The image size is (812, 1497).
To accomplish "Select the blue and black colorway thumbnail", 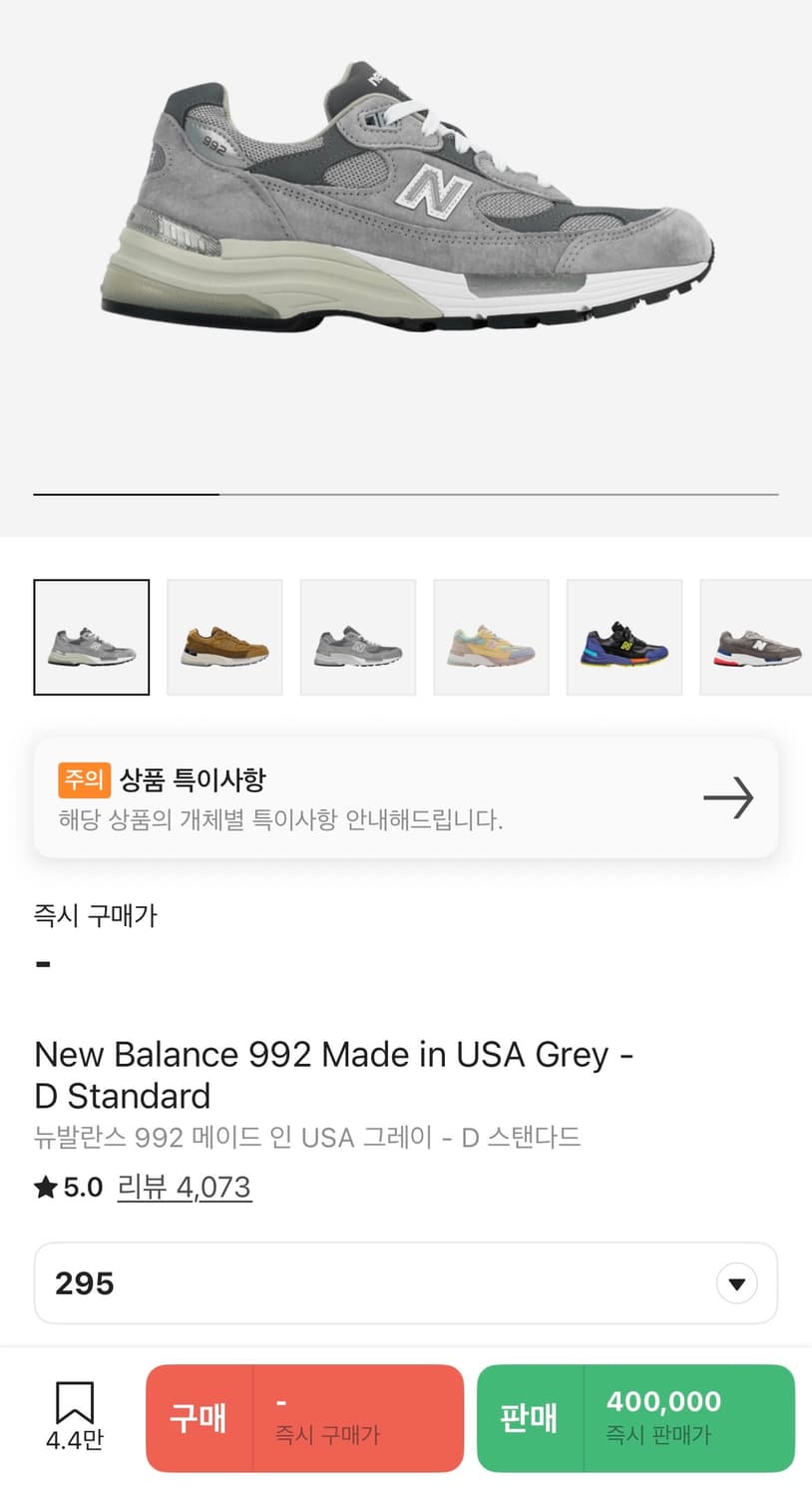I will click(624, 637).
